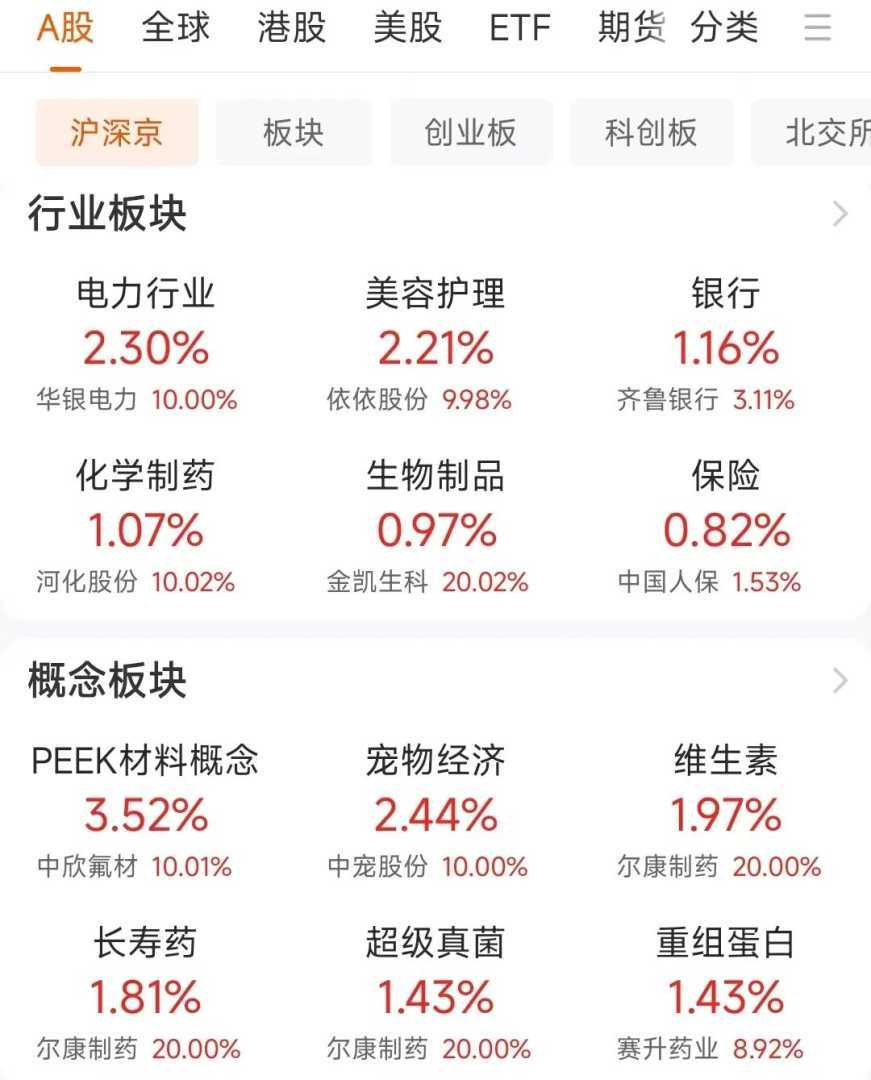Expand 概念板块 with its arrow
This screenshot has width=871, height=1080.
840,681
